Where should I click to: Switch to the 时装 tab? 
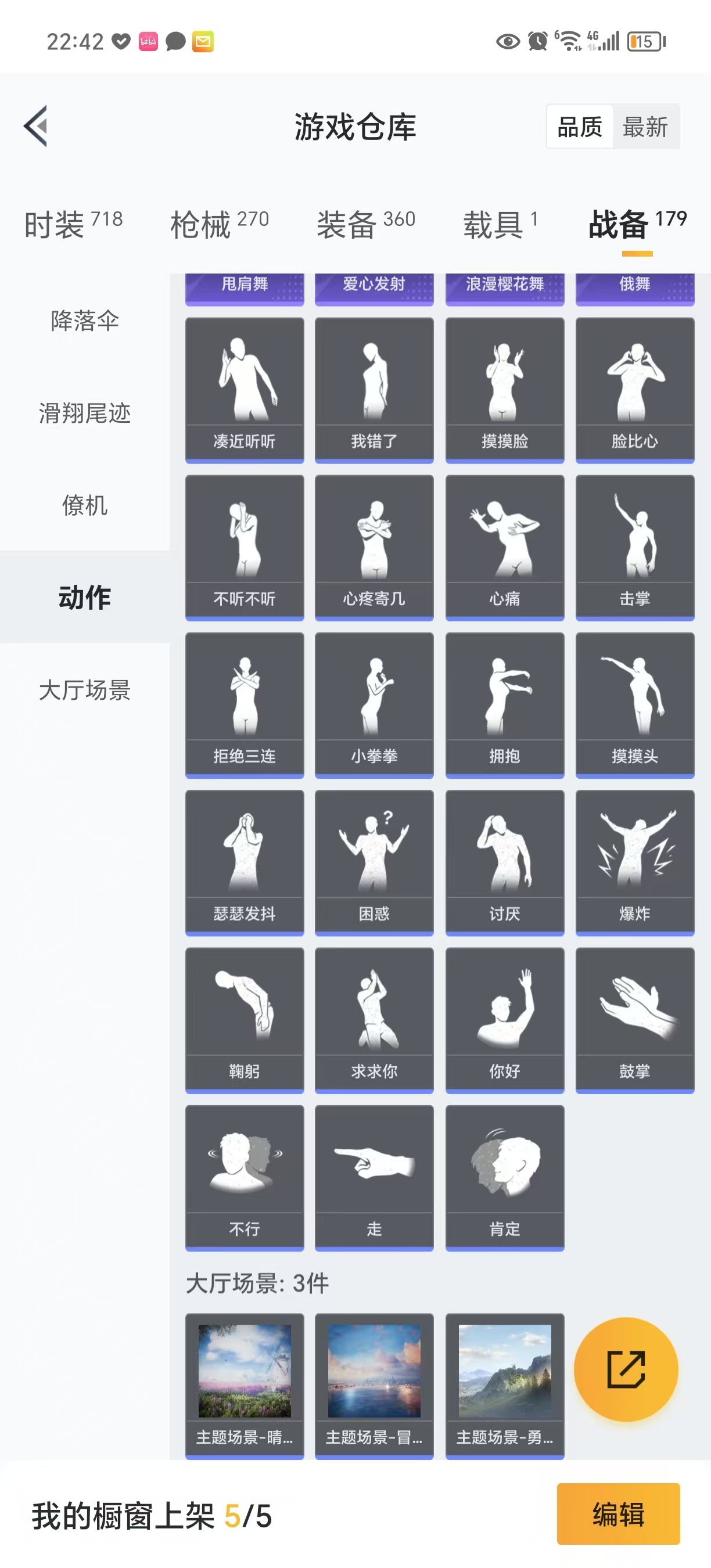pyautogui.click(x=73, y=224)
